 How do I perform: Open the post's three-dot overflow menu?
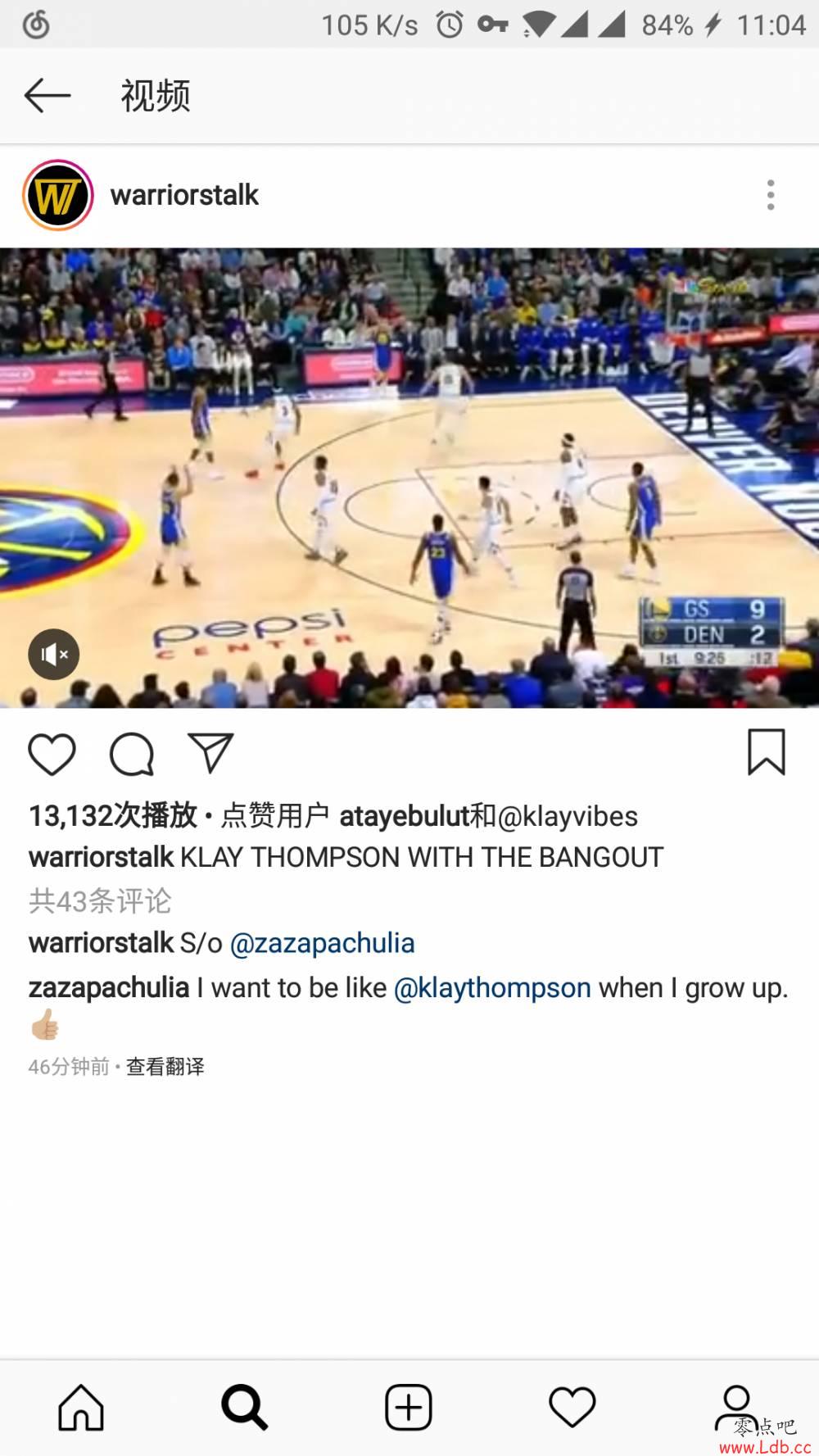770,195
